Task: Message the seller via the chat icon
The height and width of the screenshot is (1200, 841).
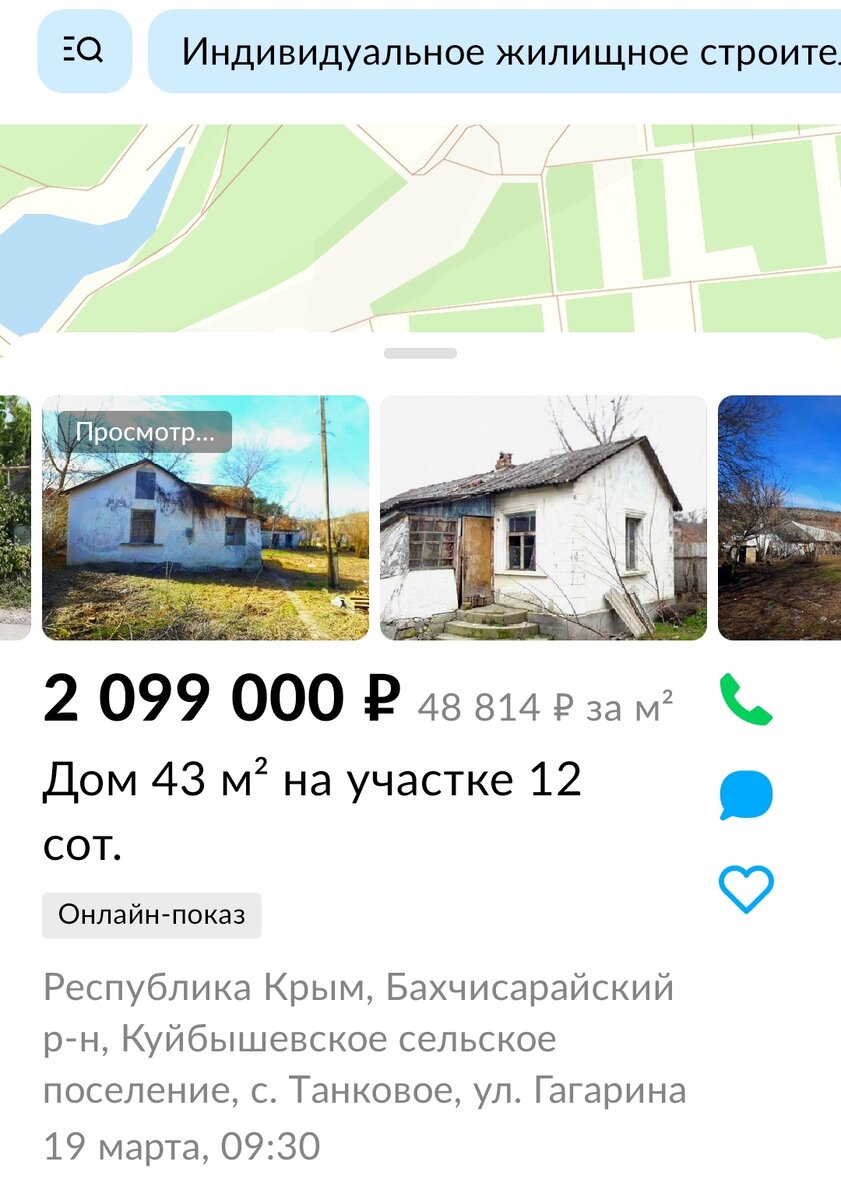Action: coord(745,795)
